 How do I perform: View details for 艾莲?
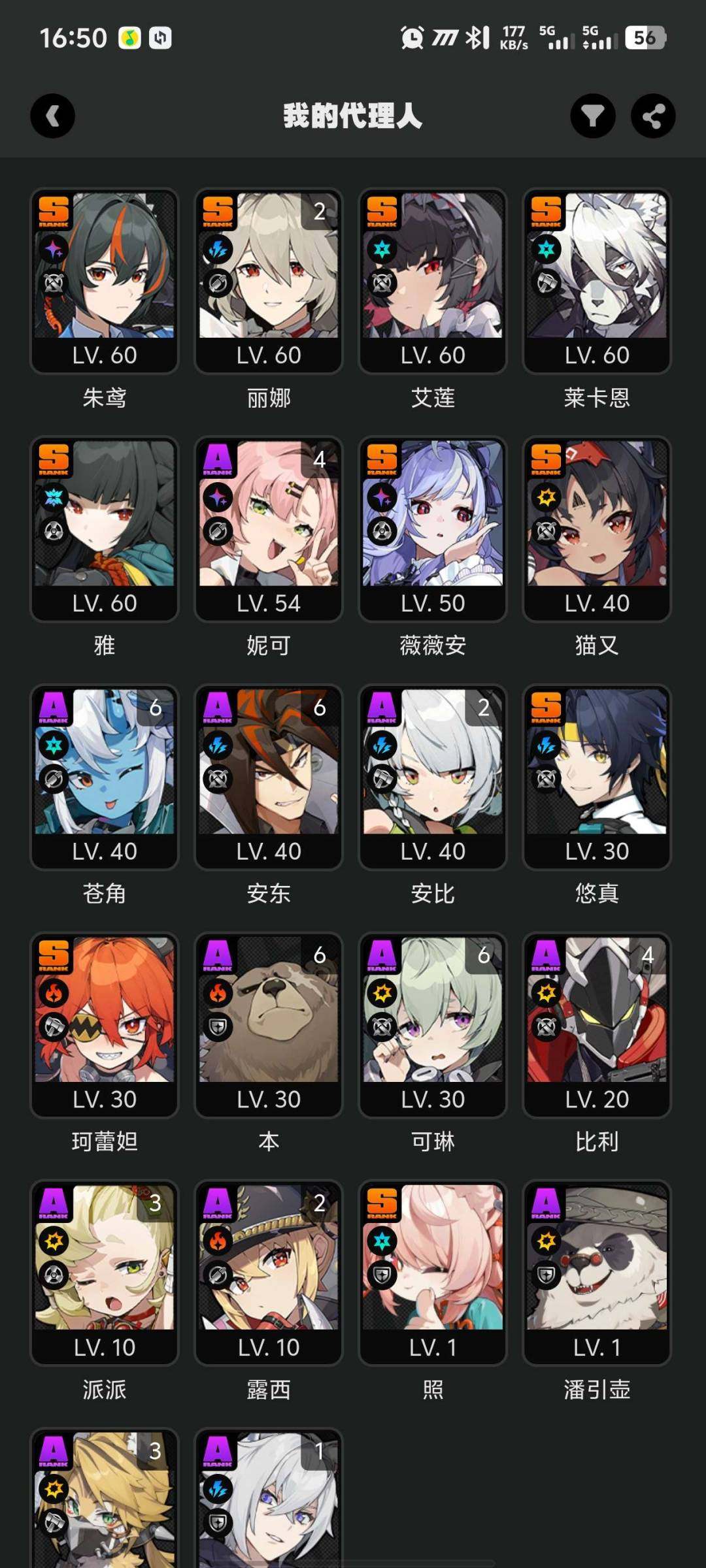coord(433,281)
